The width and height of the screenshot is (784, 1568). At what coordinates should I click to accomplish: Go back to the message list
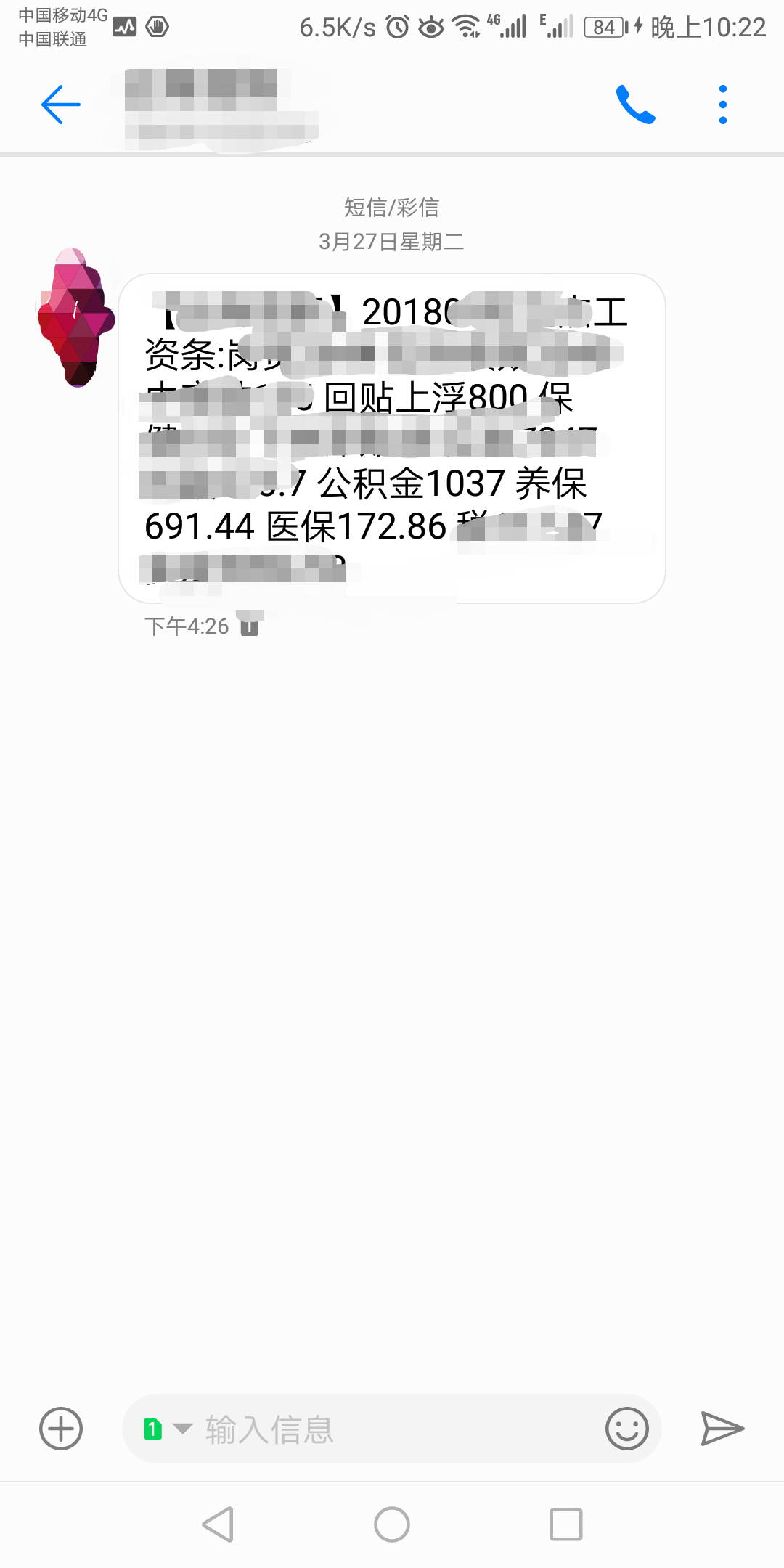[x=61, y=105]
